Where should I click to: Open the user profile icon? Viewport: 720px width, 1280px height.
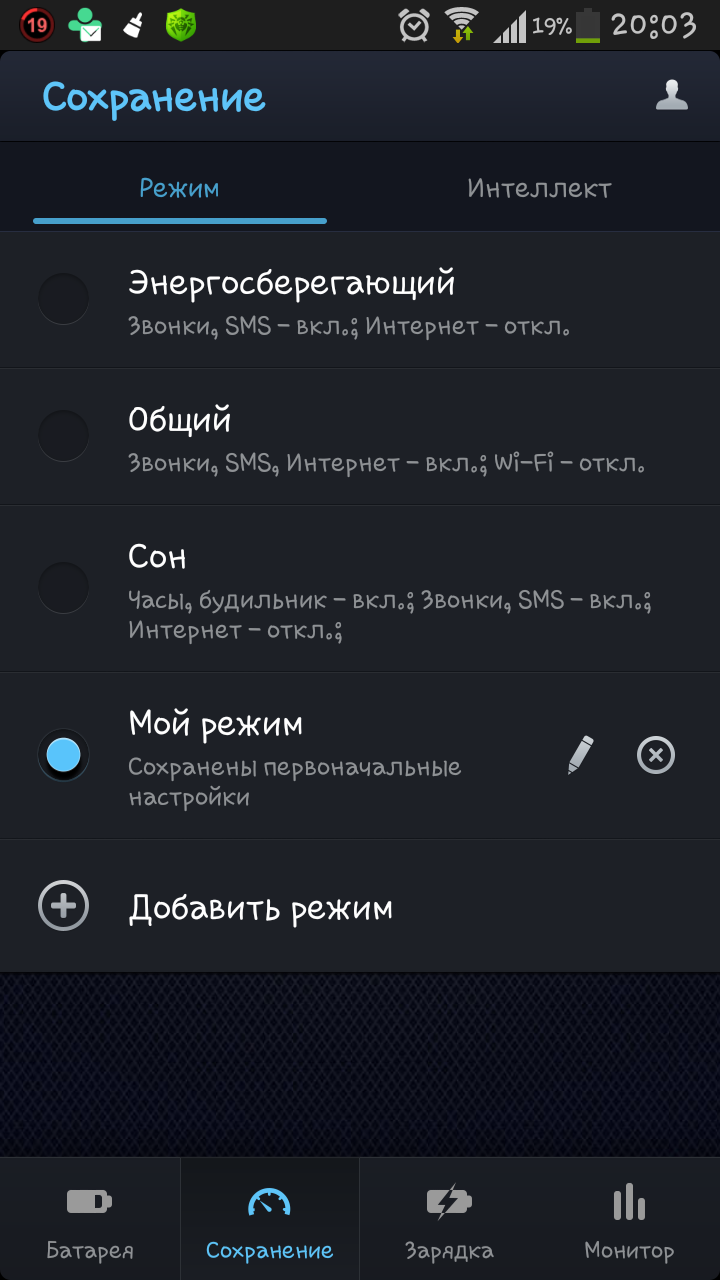point(672,96)
